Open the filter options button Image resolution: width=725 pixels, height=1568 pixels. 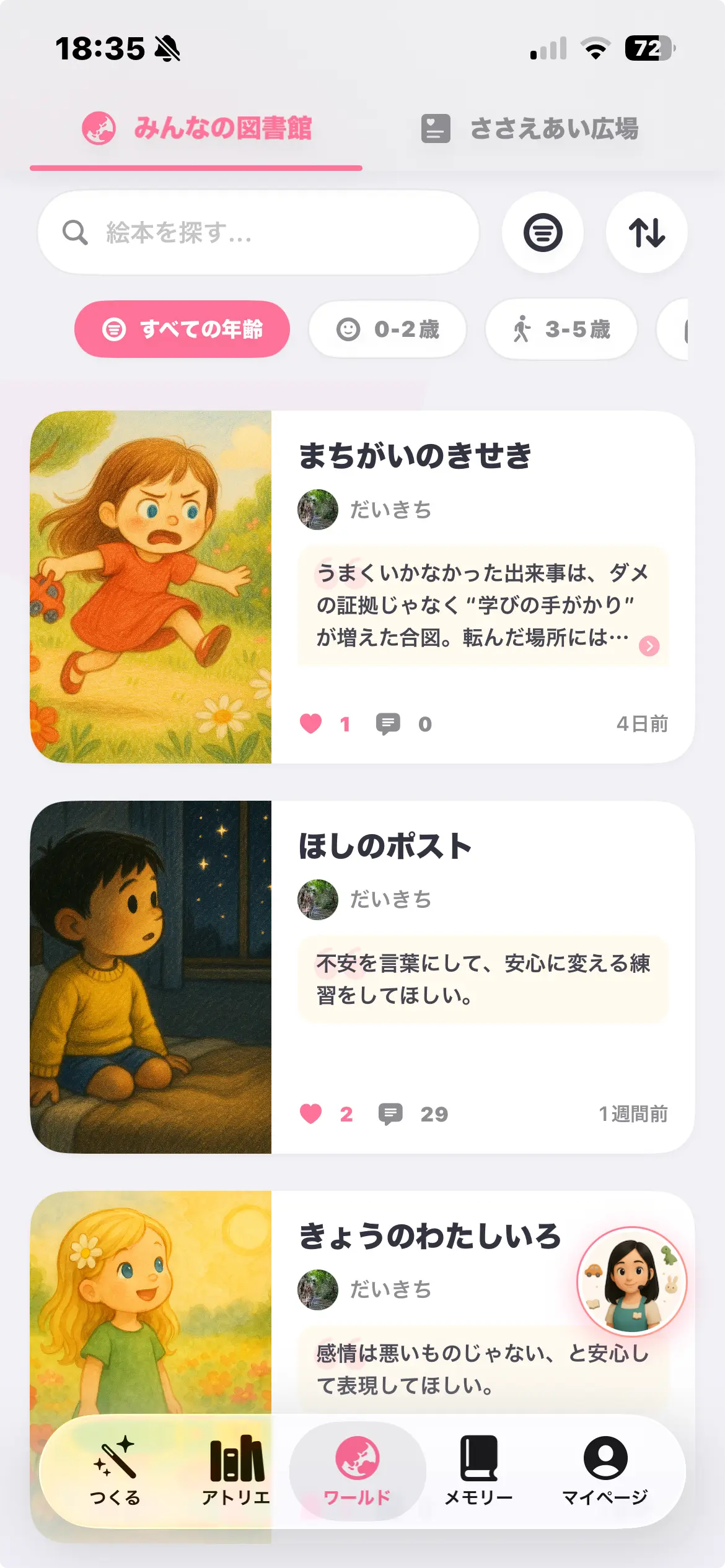tap(543, 233)
